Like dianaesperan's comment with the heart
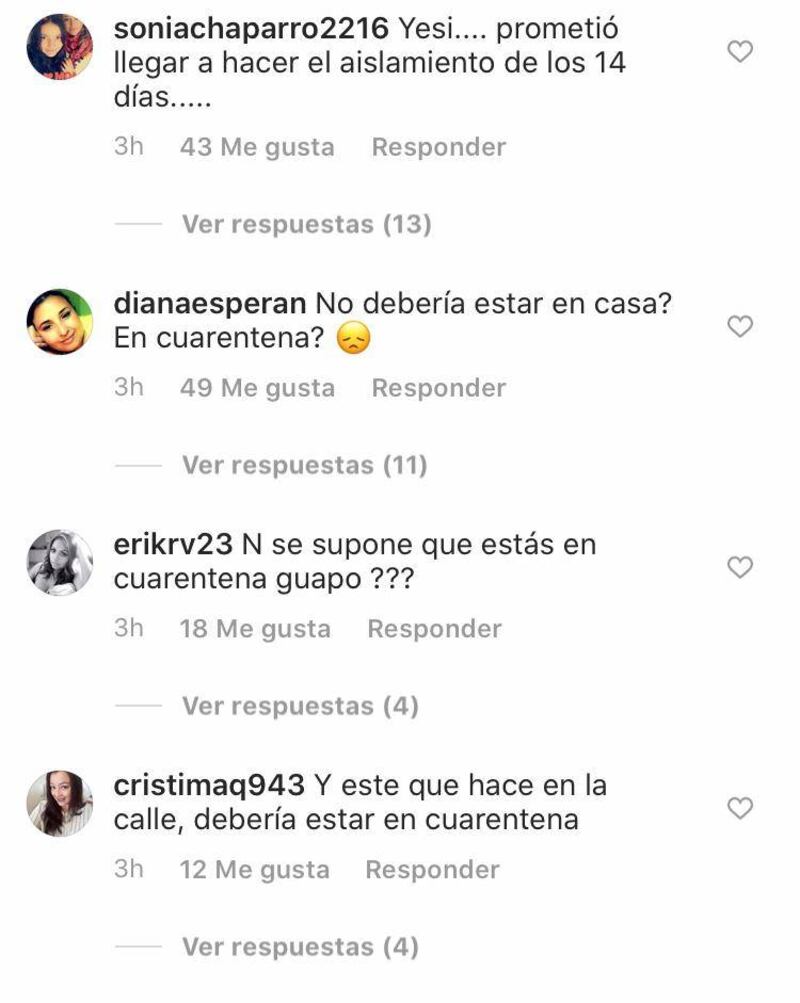800x1003 pixels. coord(739,327)
